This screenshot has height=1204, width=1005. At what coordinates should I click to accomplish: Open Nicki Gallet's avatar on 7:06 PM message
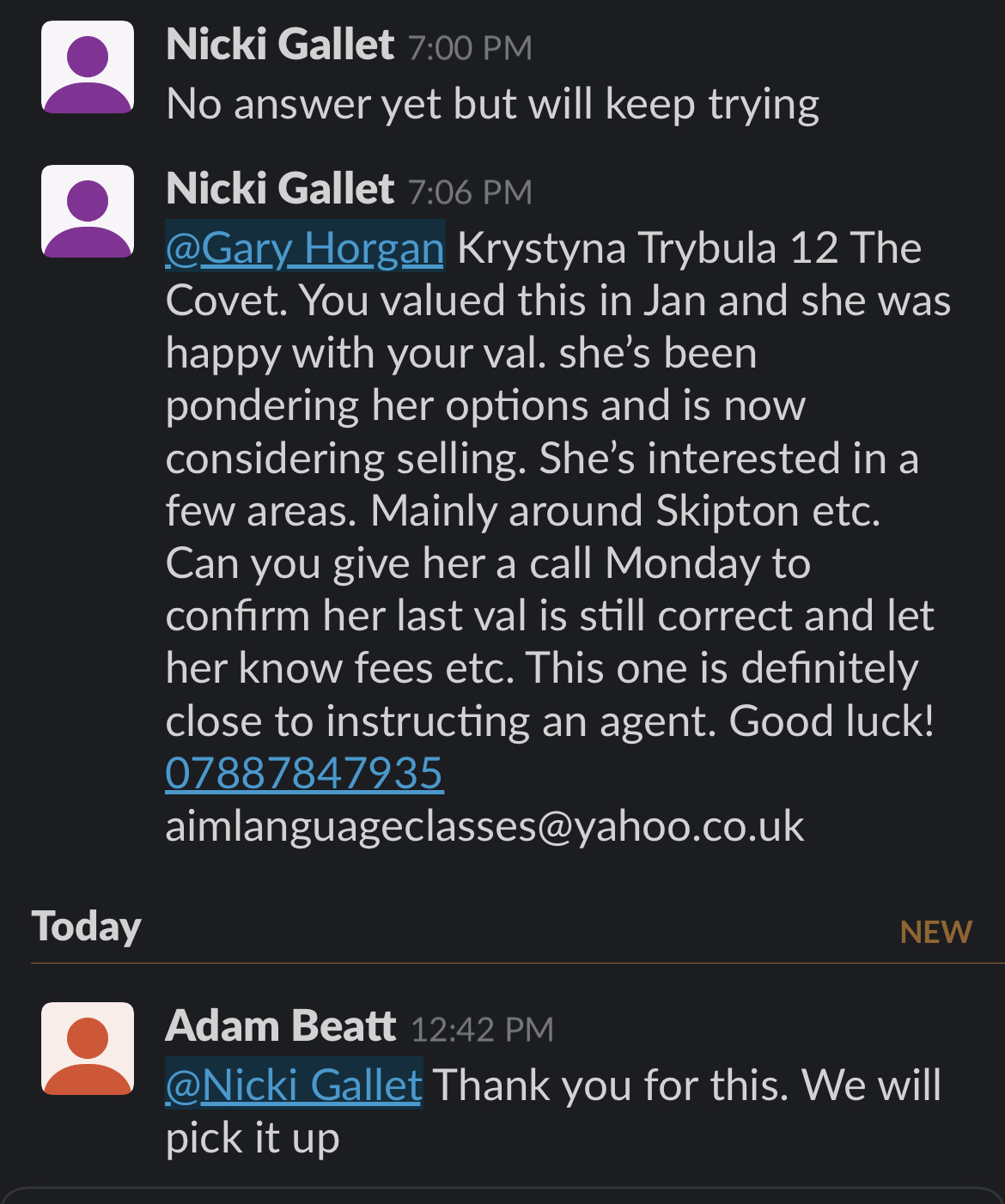[x=88, y=211]
